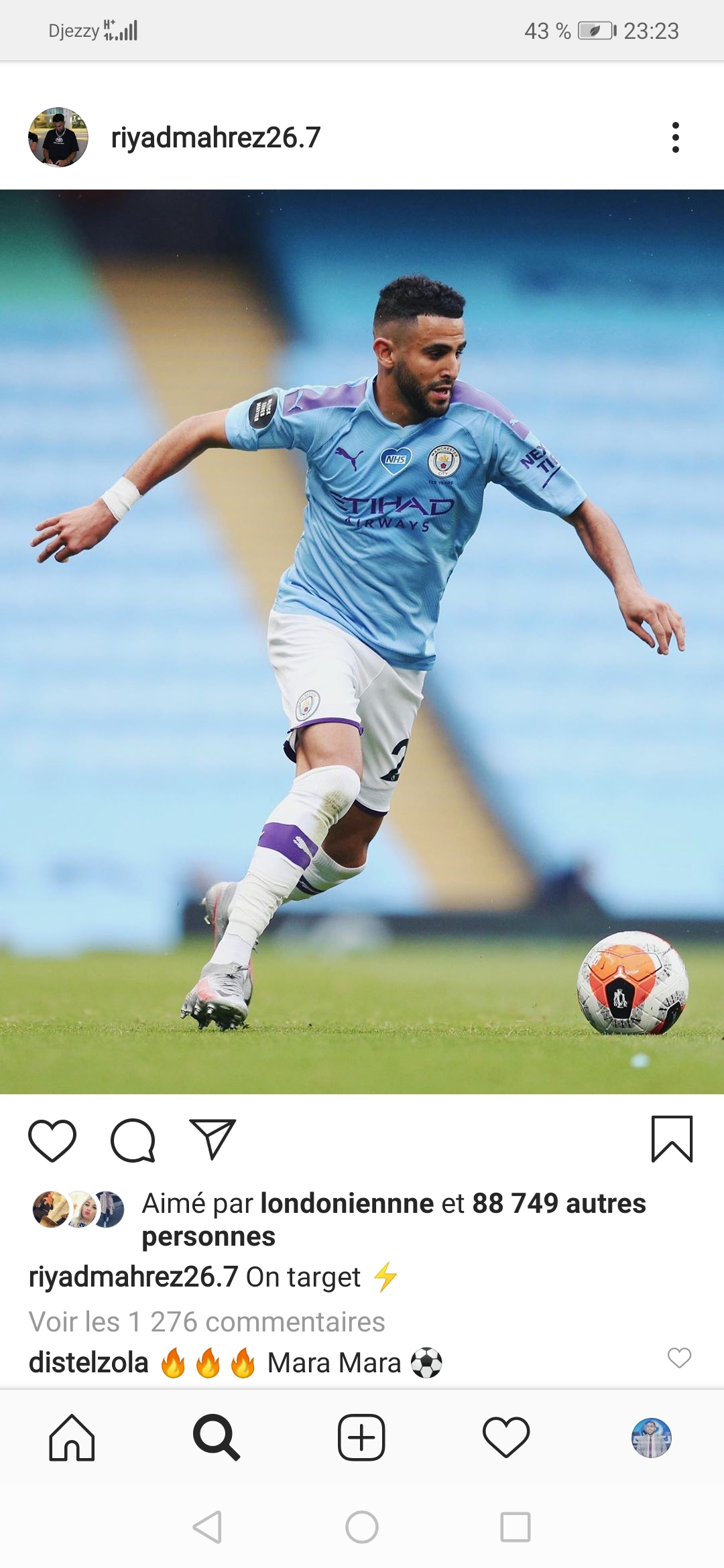Switch to the Search tab
The image size is (724, 1568).
216,1437
